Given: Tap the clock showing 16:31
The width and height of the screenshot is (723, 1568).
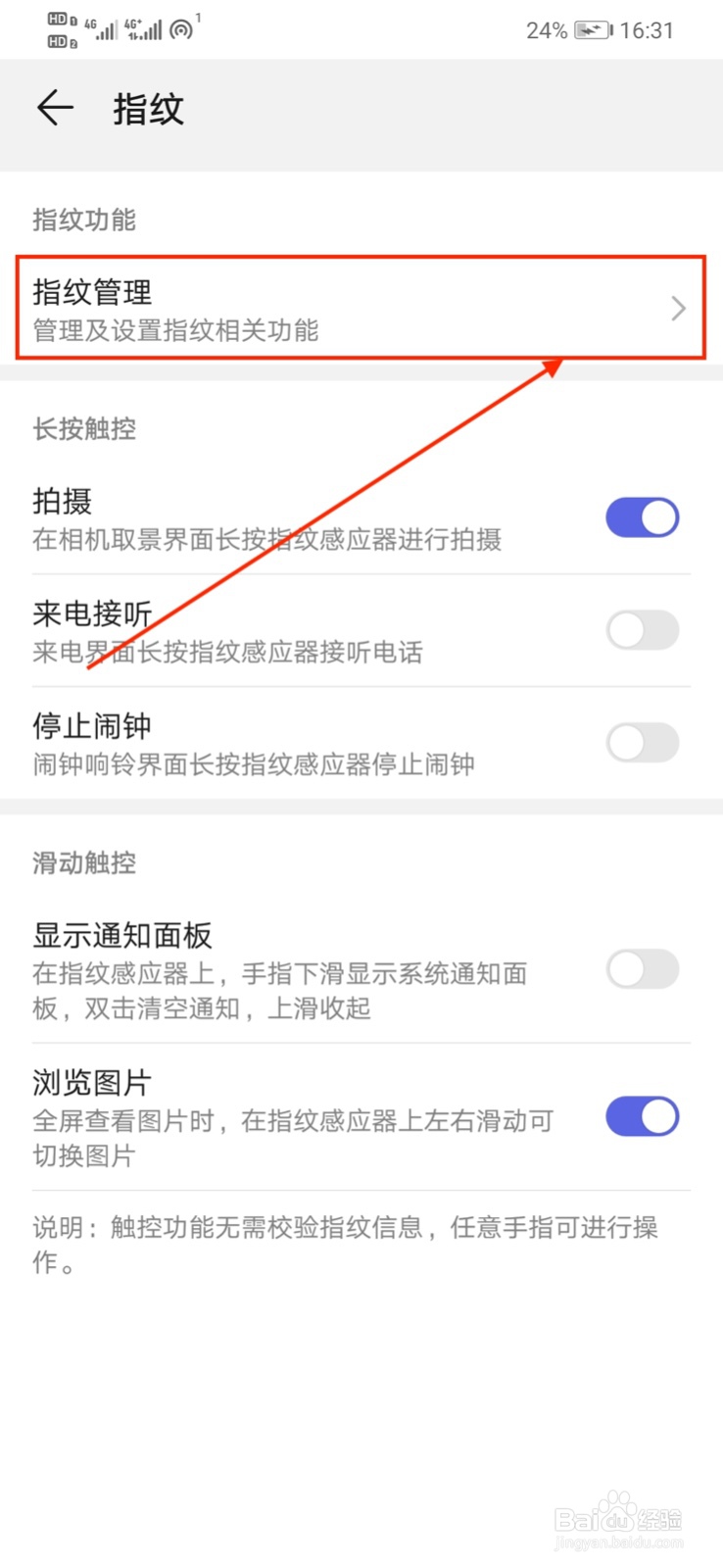Looking at the screenshot, I should [648, 29].
